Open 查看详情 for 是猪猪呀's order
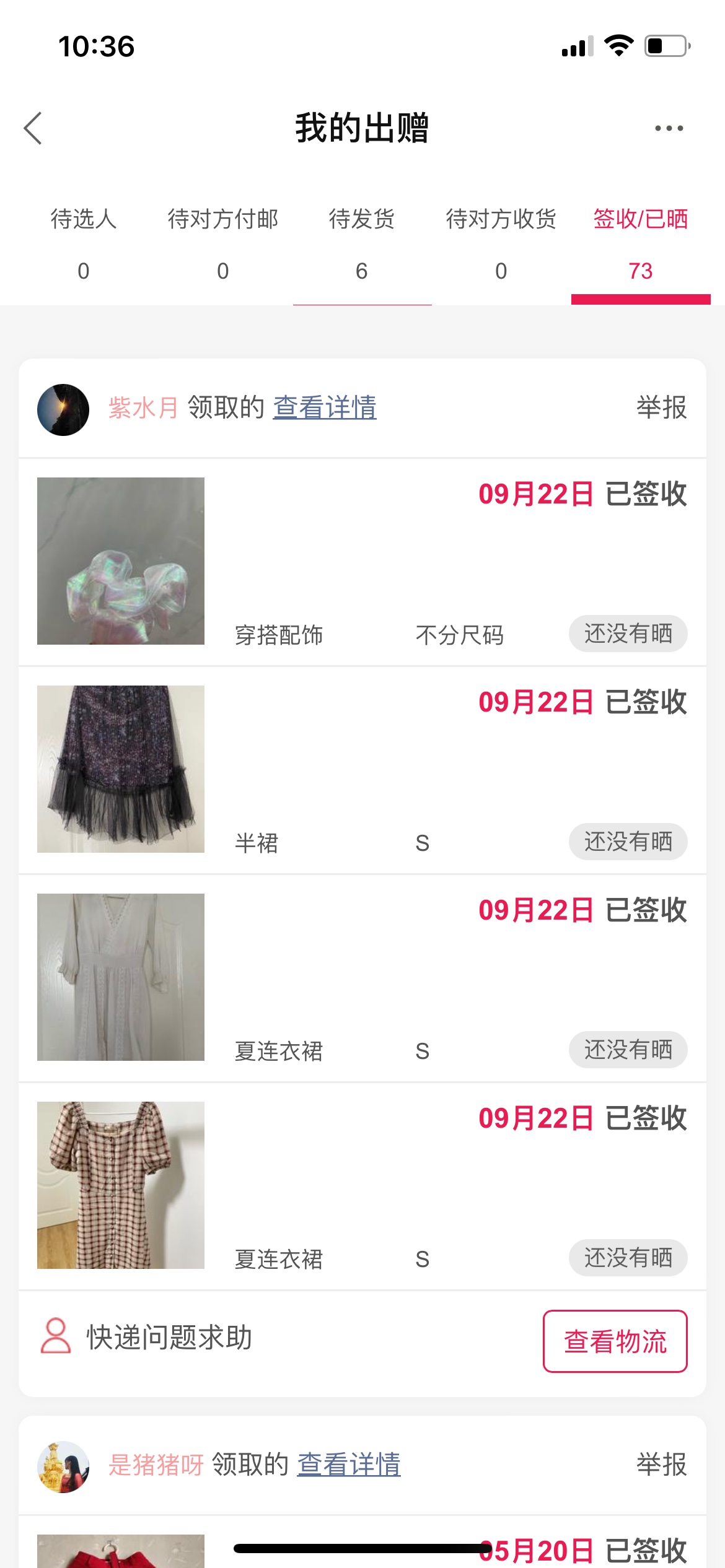Image resolution: width=725 pixels, height=1568 pixels. click(x=349, y=1465)
